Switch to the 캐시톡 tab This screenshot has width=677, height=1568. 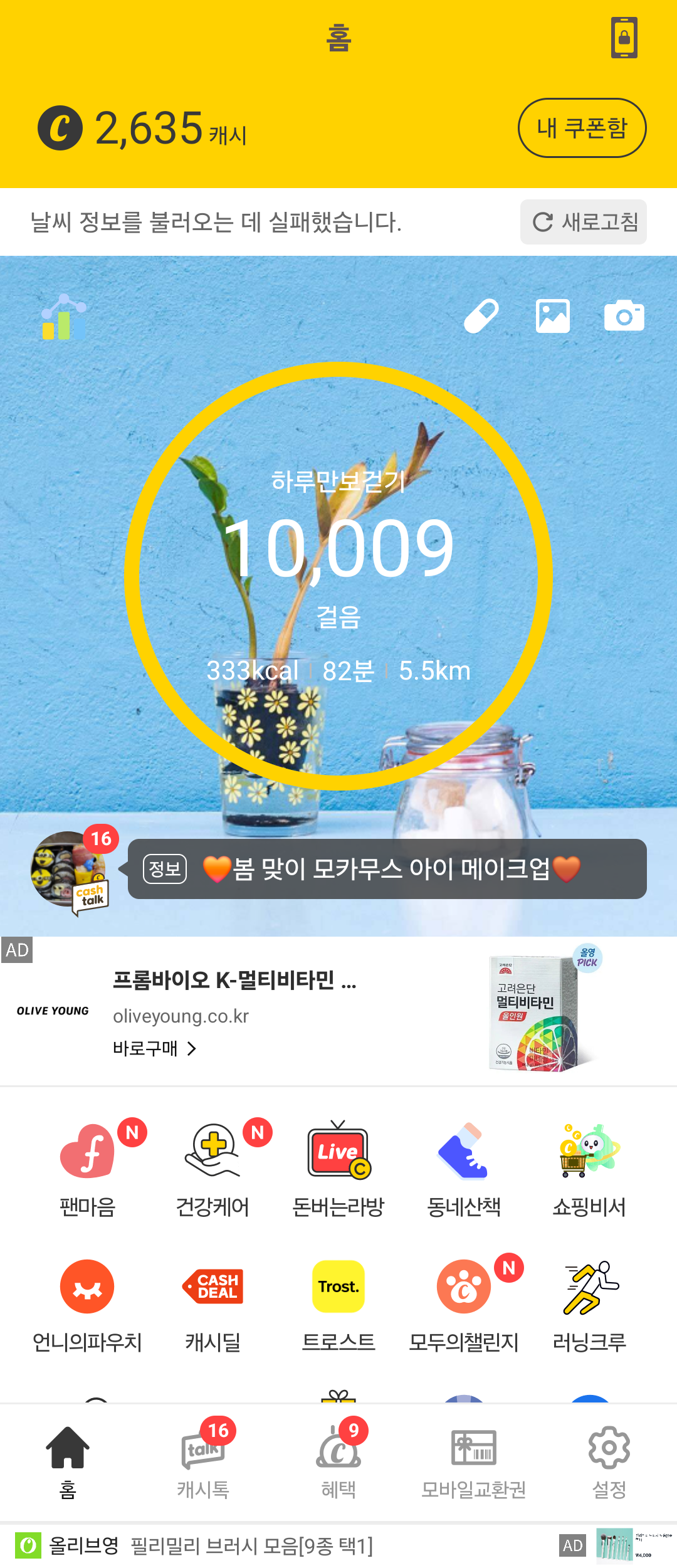203,1461
